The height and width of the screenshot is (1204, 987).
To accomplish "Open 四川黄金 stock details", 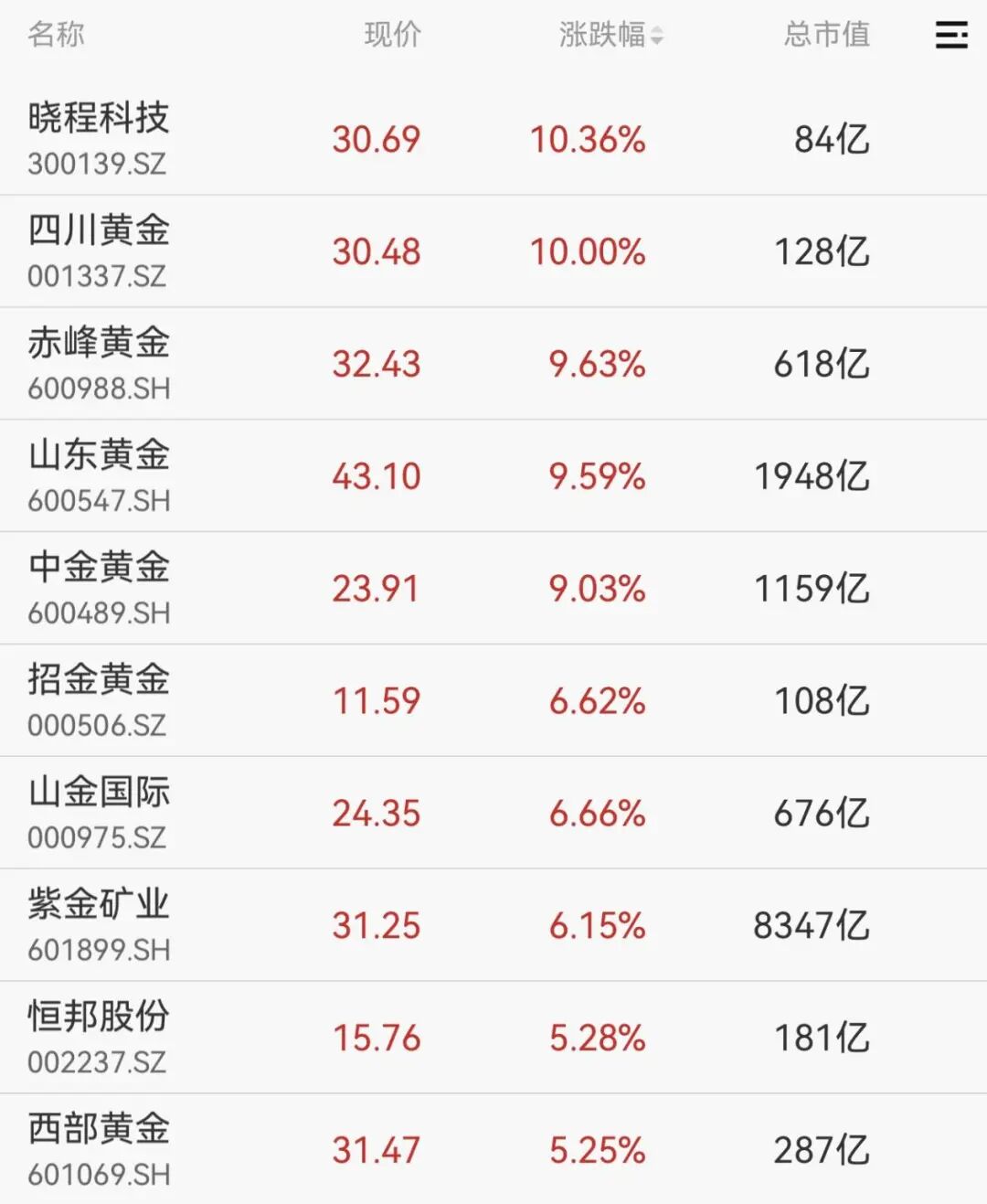I will pos(99,250).
